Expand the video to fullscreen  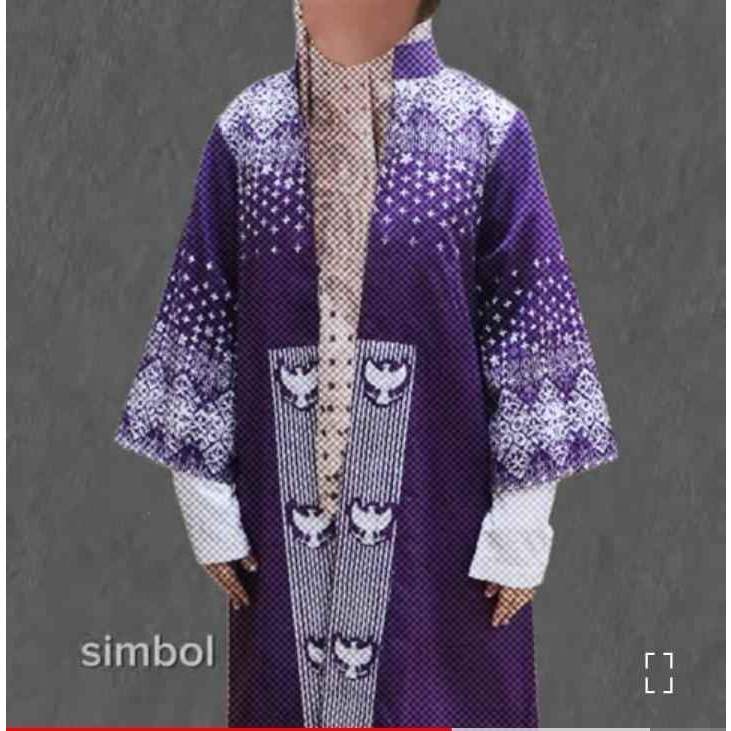[x=658, y=673]
